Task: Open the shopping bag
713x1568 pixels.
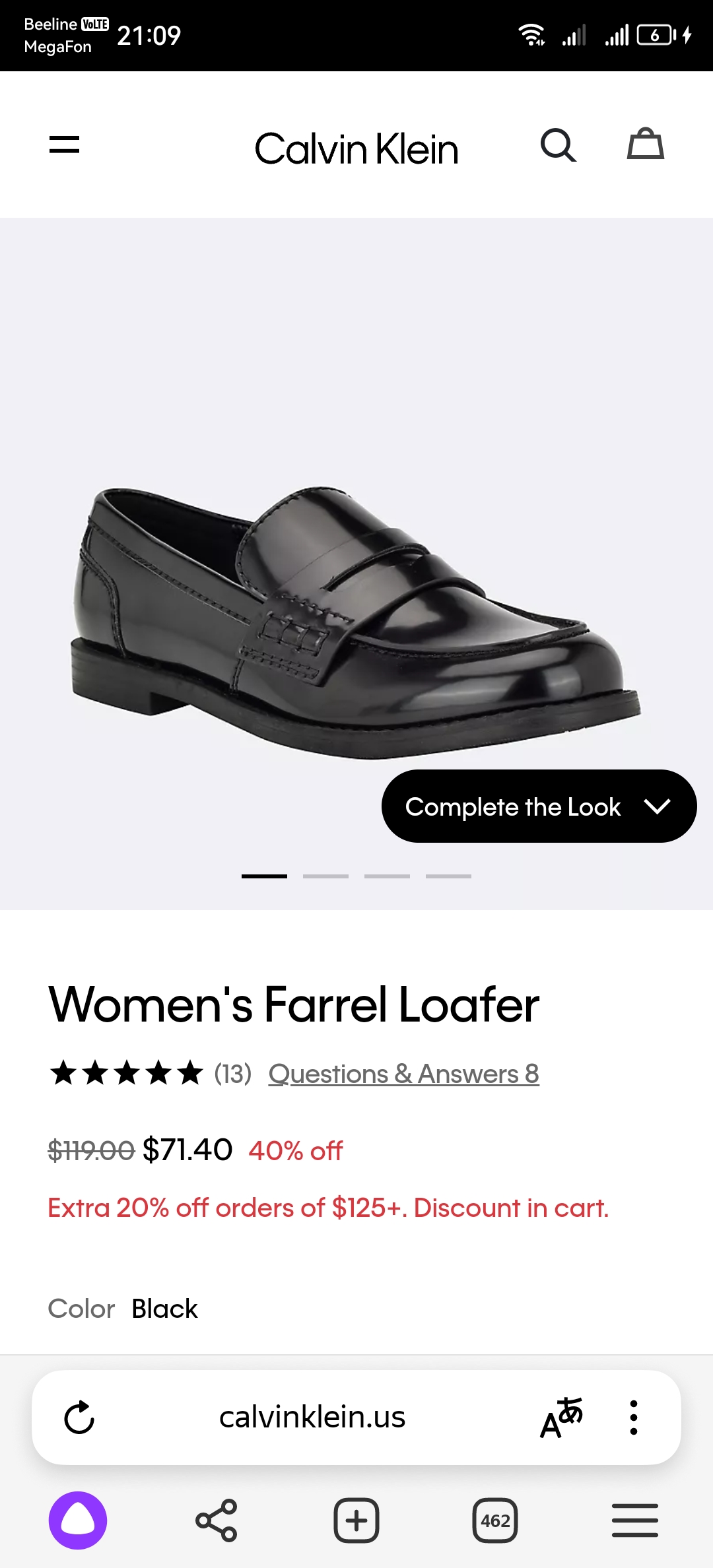Action: point(645,145)
